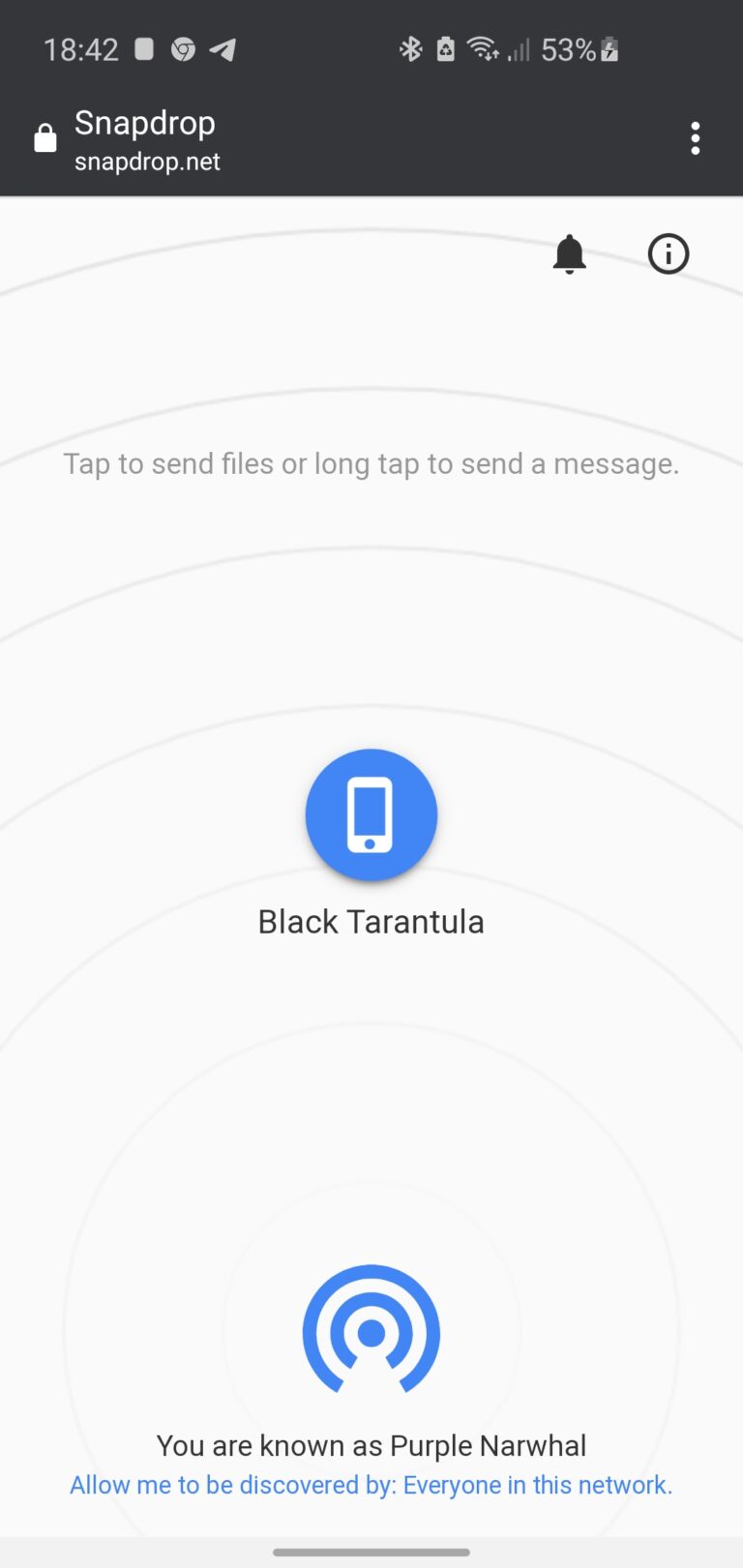Tap the Black Tarantula phone icon
743x1568 pixels.
[x=371, y=814]
